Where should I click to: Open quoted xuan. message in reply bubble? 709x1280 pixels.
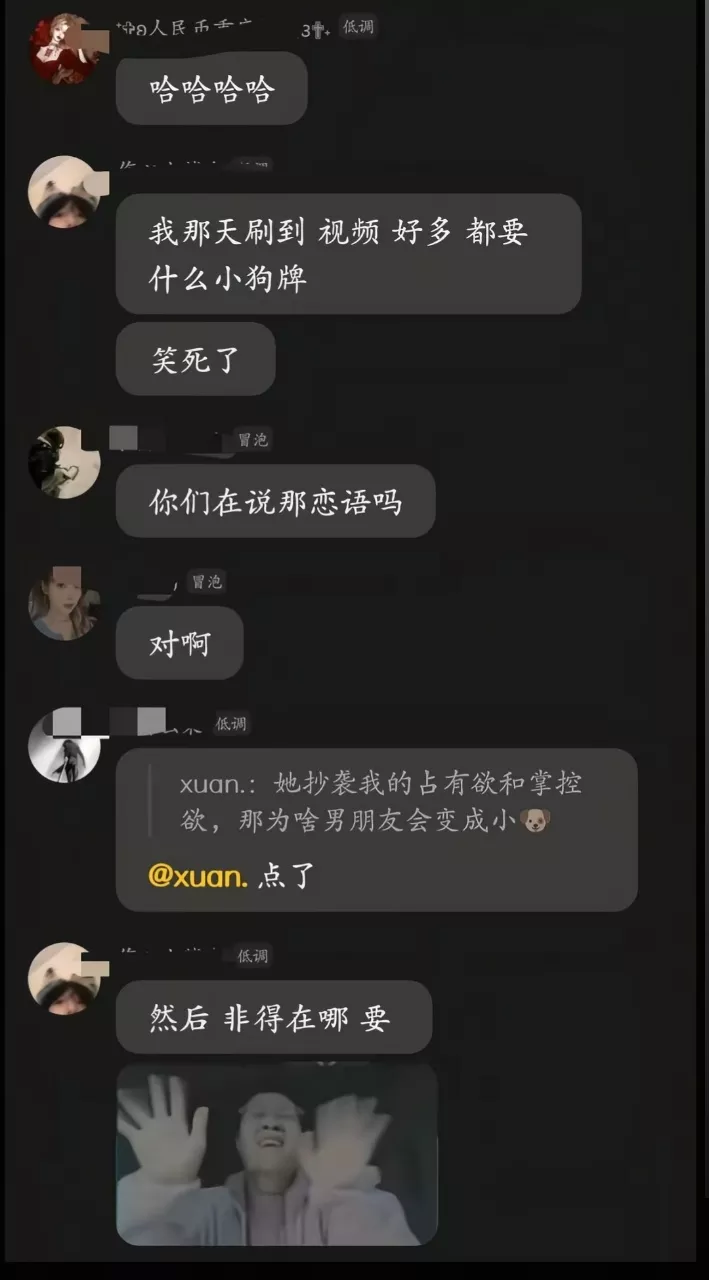tap(380, 802)
